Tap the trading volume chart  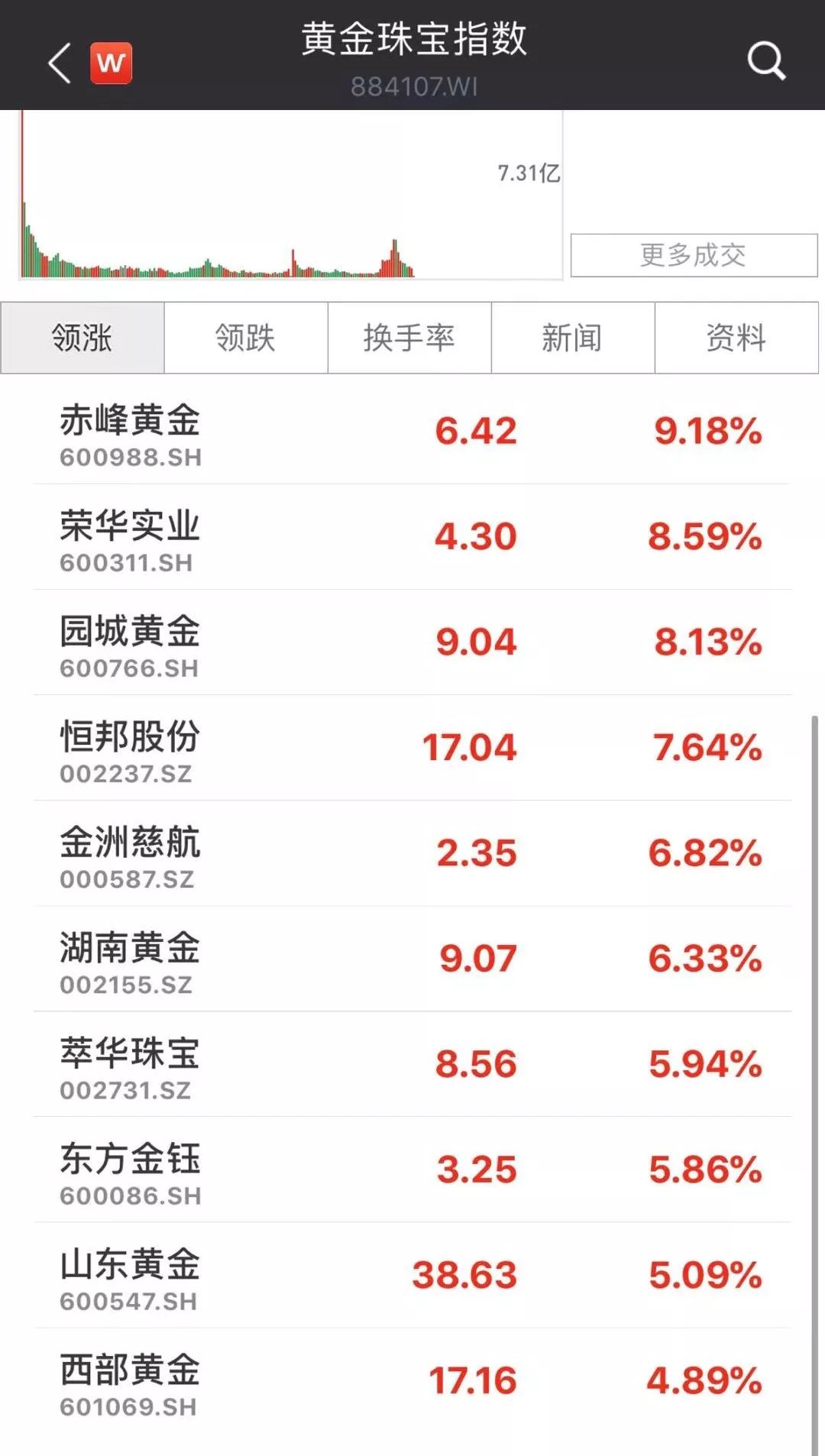290,199
